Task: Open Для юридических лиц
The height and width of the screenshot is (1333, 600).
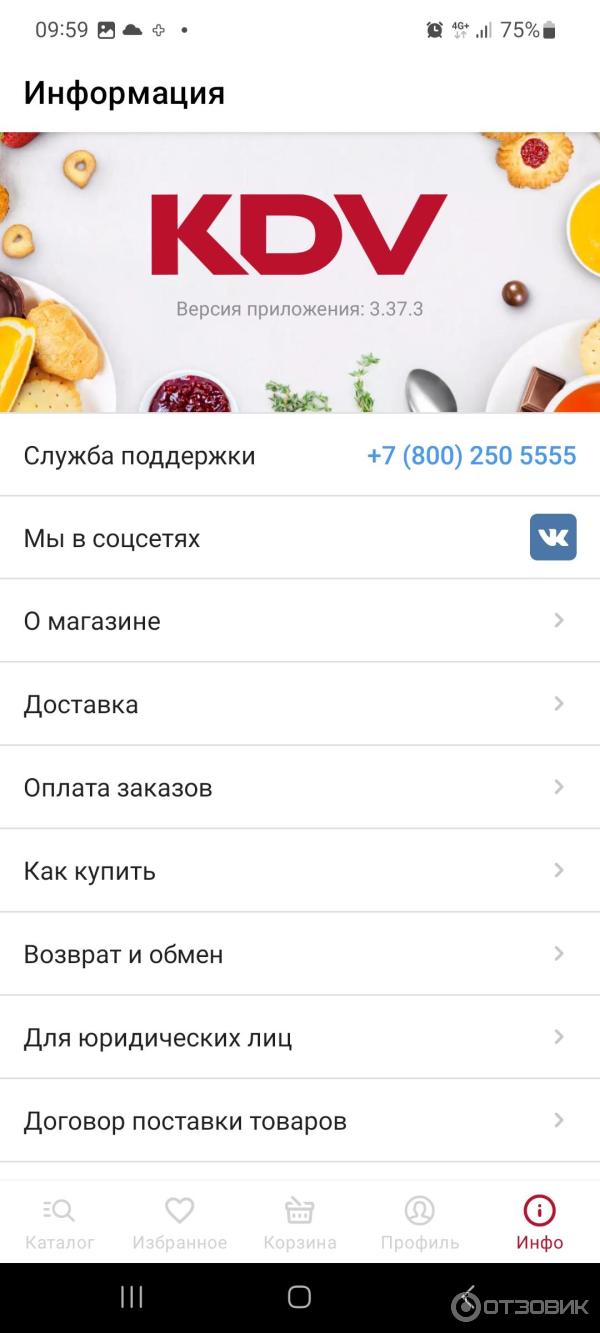Action: coord(300,1038)
